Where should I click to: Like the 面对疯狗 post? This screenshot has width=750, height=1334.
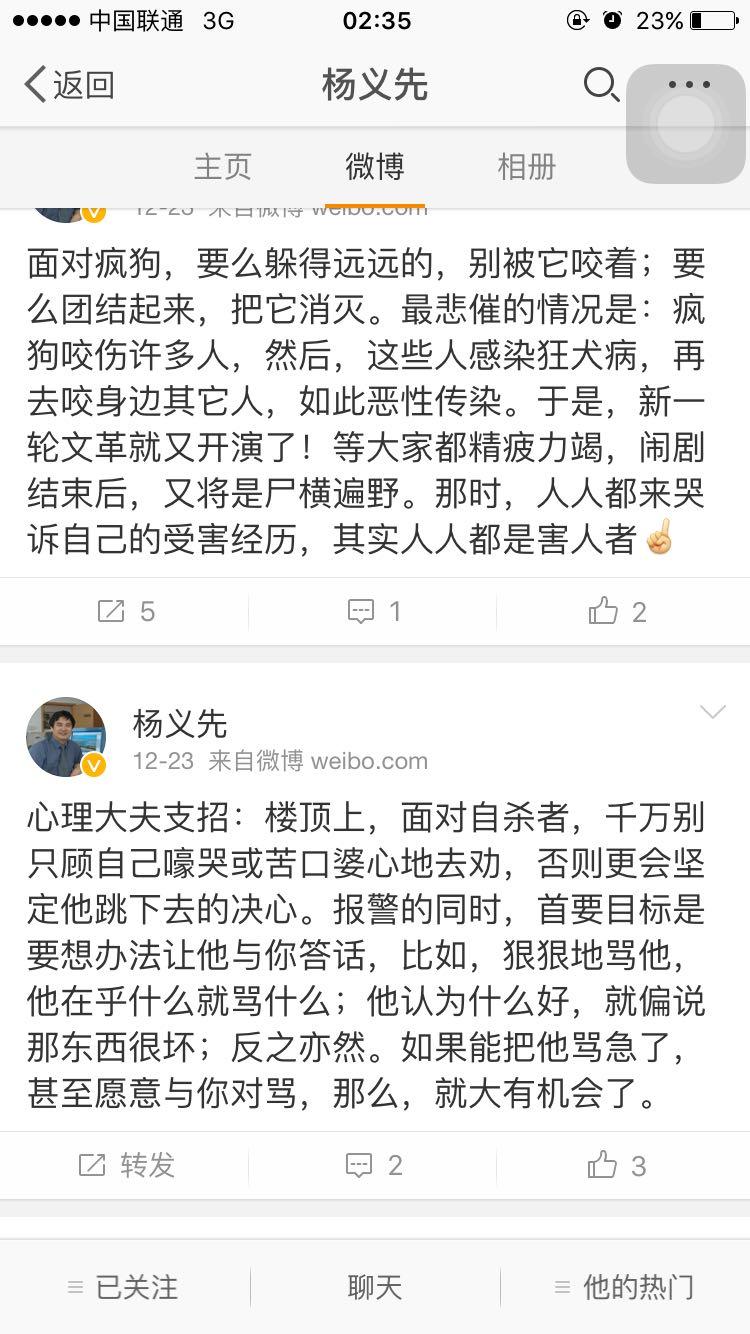click(618, 611)
